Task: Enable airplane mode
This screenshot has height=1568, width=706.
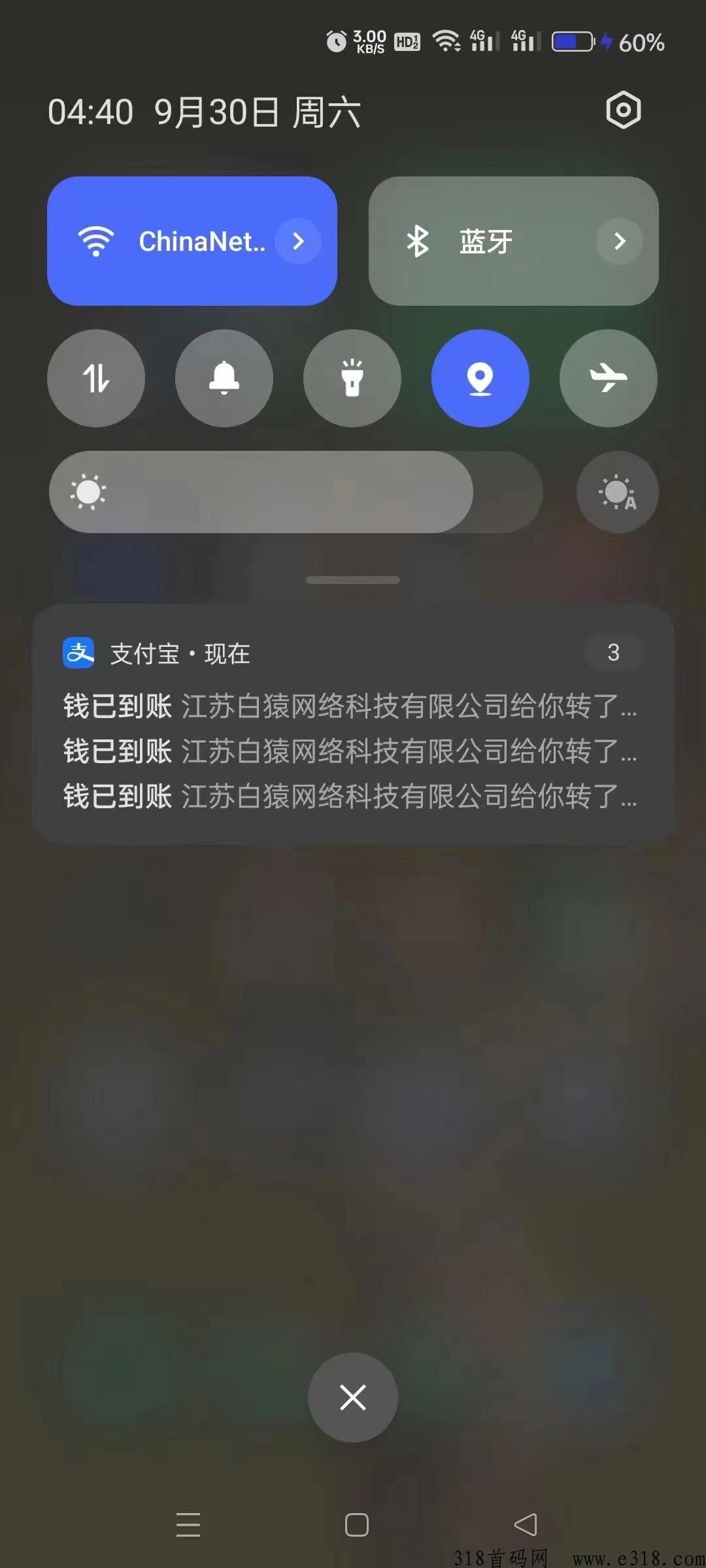Action: pyautogui.click(x=609, y=378)
